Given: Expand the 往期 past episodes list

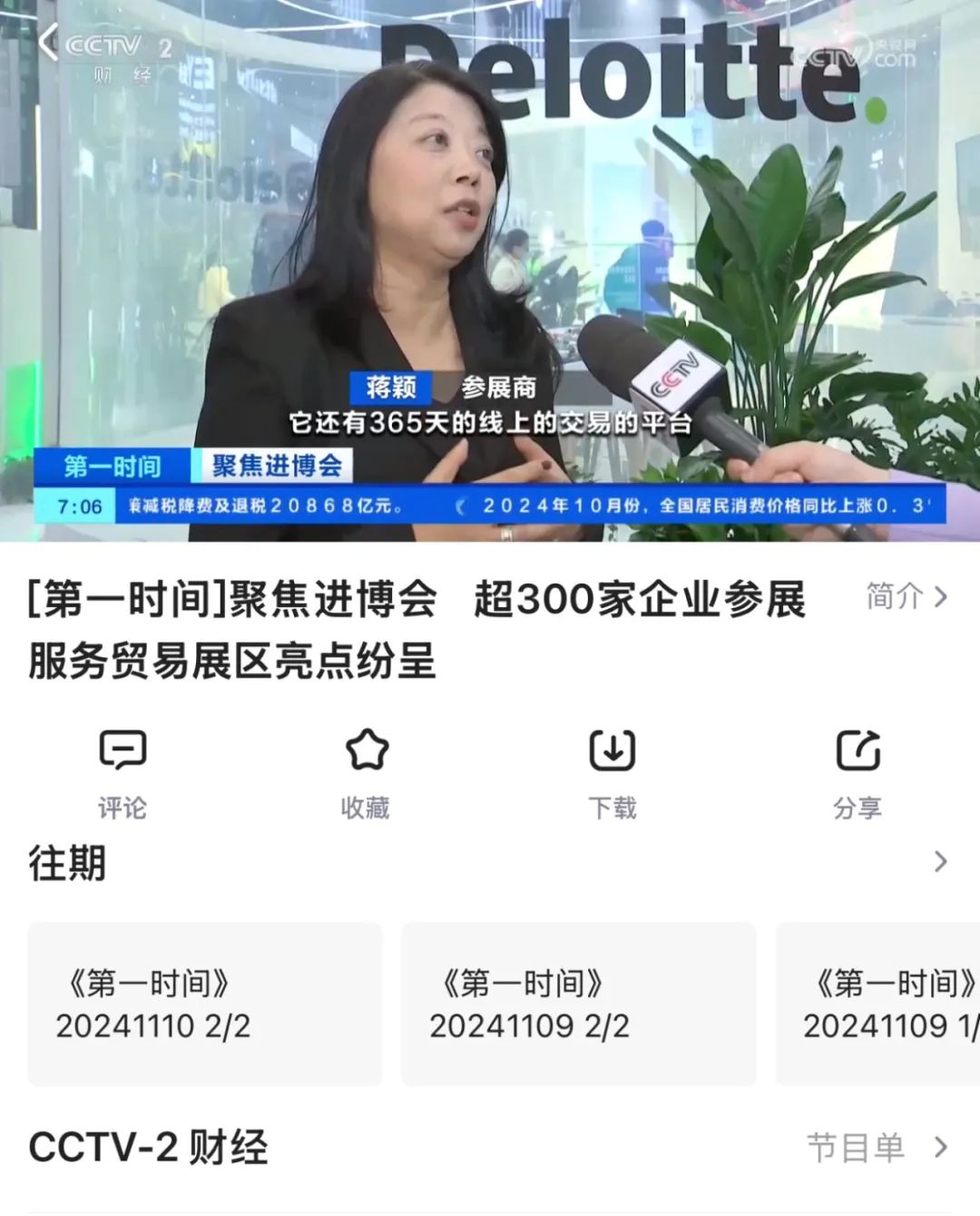Looking at the screenshot, I should [x=940, y=862].
